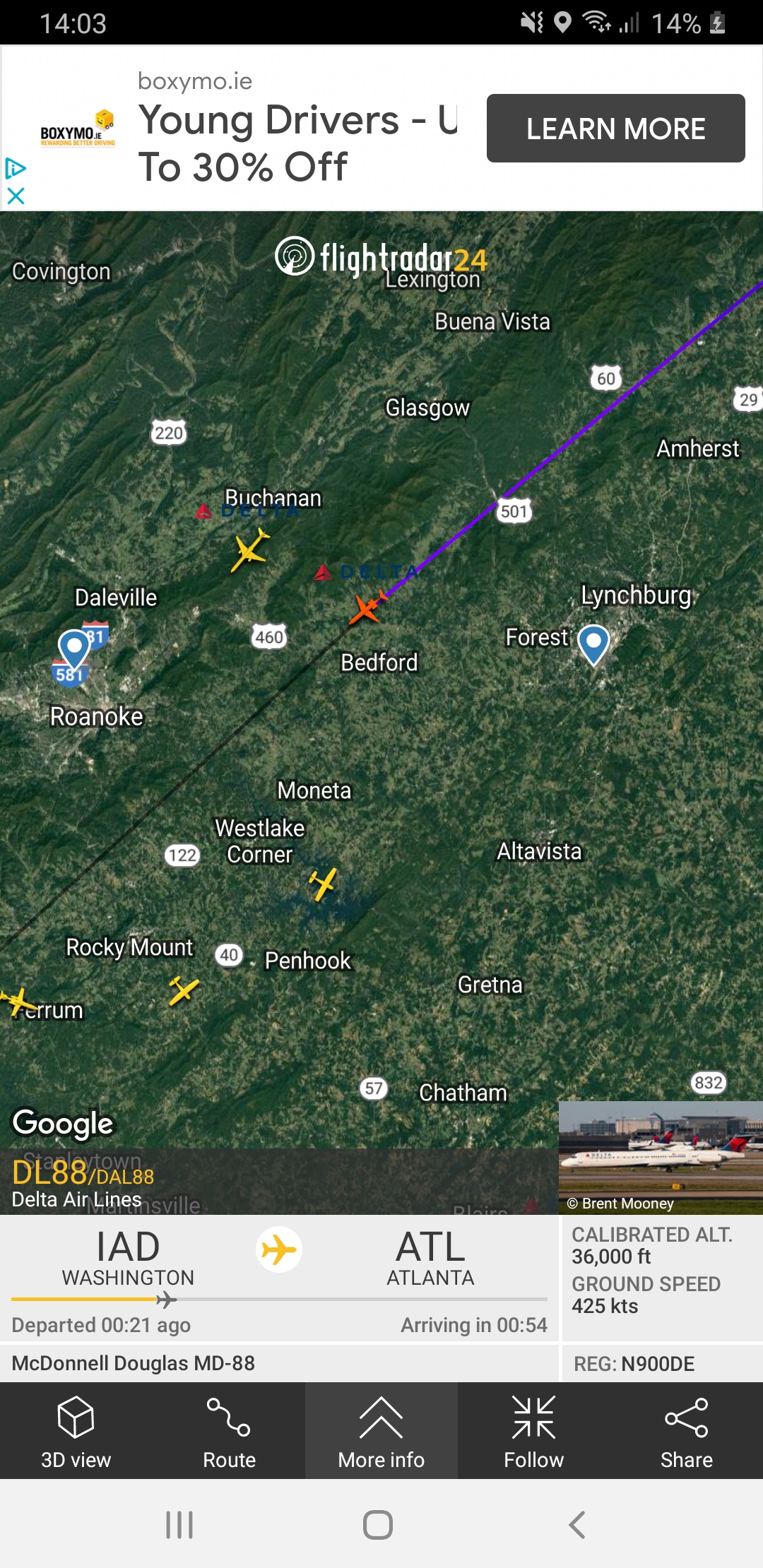The image size is (763, 1568).
Task: Open the Delta aircraft photo
Action: [660, 1157]
